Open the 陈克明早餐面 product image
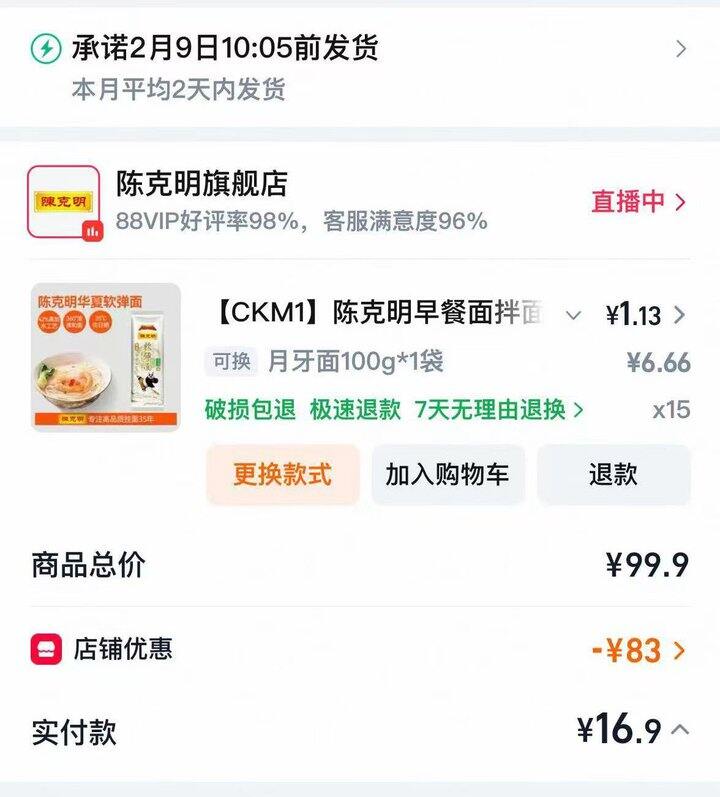Image resolution: width=720 pixels, height=797 pixels. (106, 357)
